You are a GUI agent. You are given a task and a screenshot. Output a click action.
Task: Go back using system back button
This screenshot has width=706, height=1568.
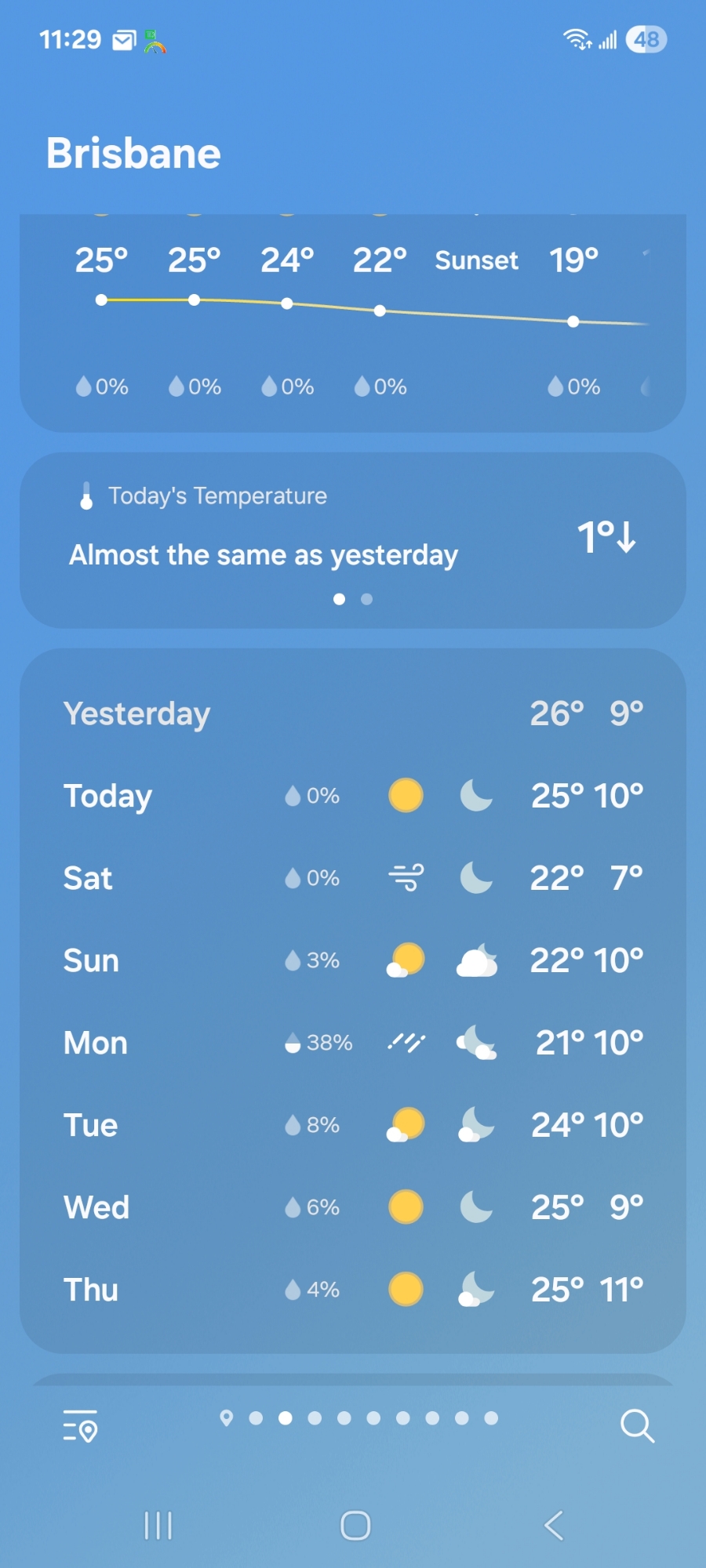coord(554,1526)
